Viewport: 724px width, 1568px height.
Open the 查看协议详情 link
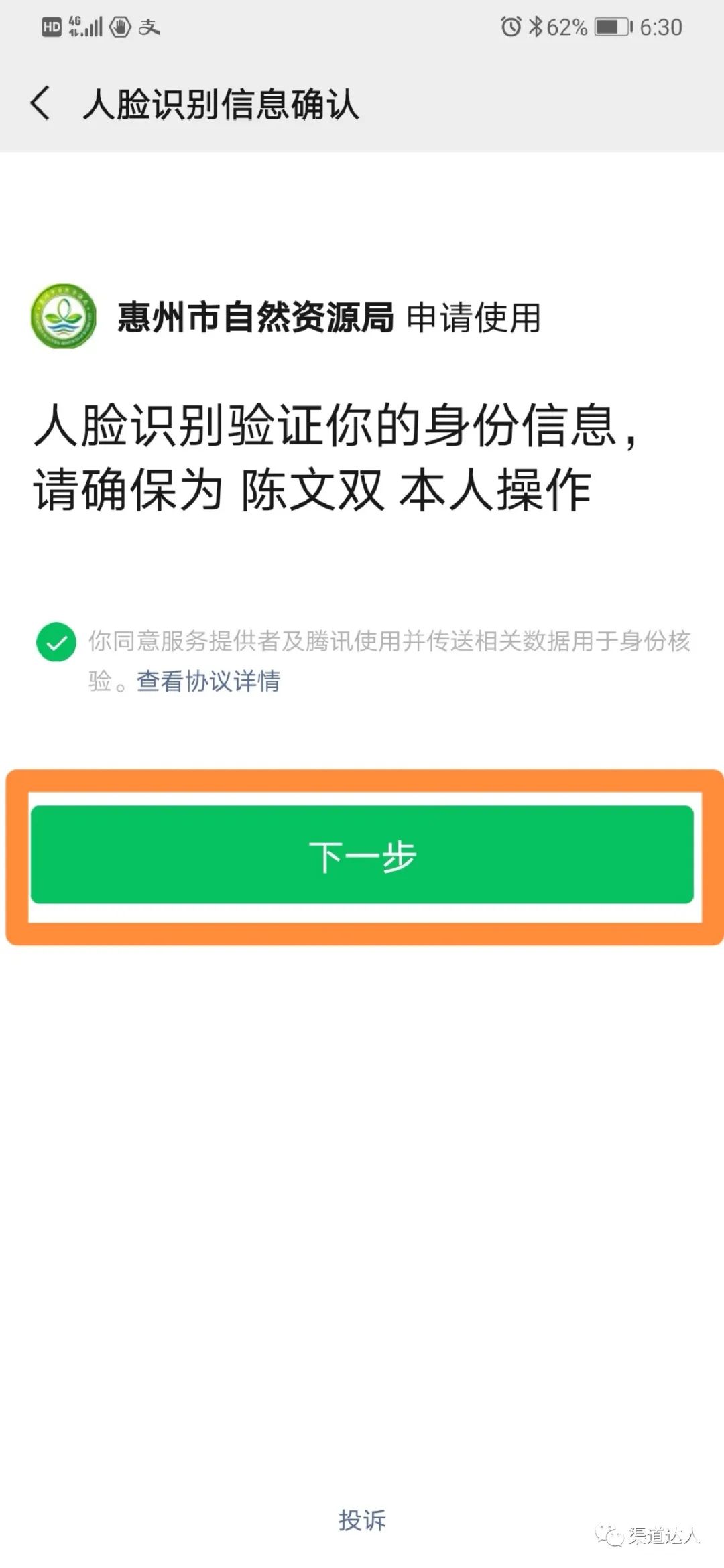coord(208,681)
